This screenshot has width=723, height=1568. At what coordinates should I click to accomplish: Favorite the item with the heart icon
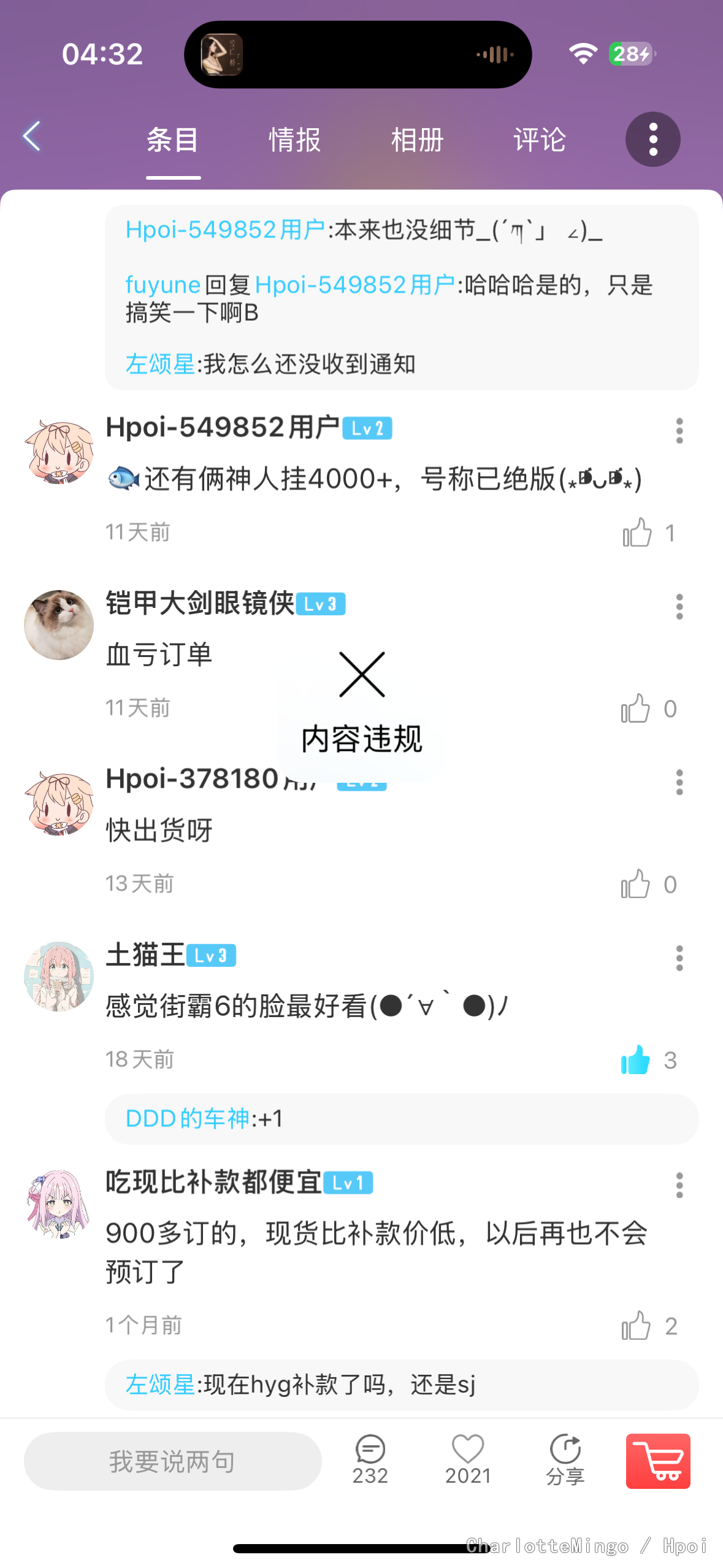[x=468, y=1459]
